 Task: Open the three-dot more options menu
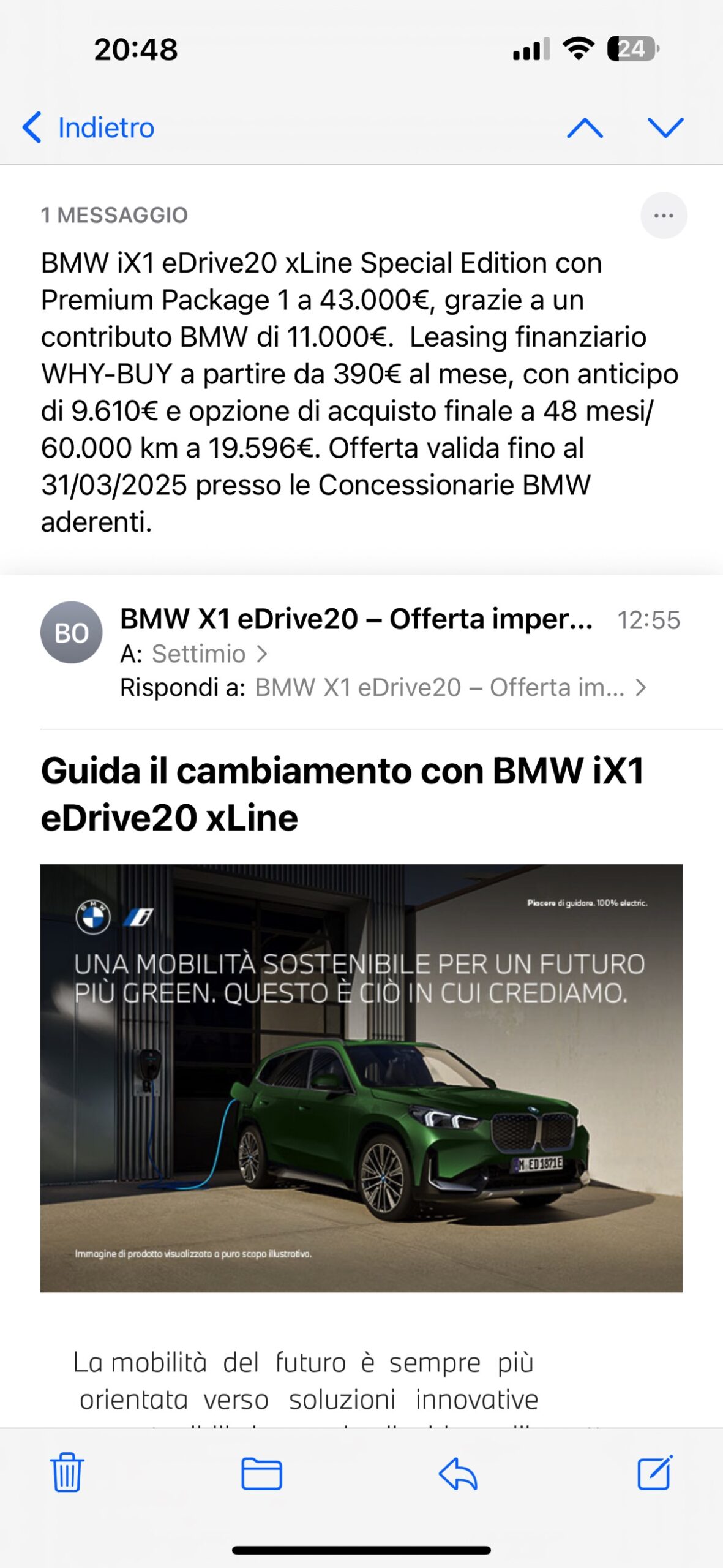tap(664, 216)
